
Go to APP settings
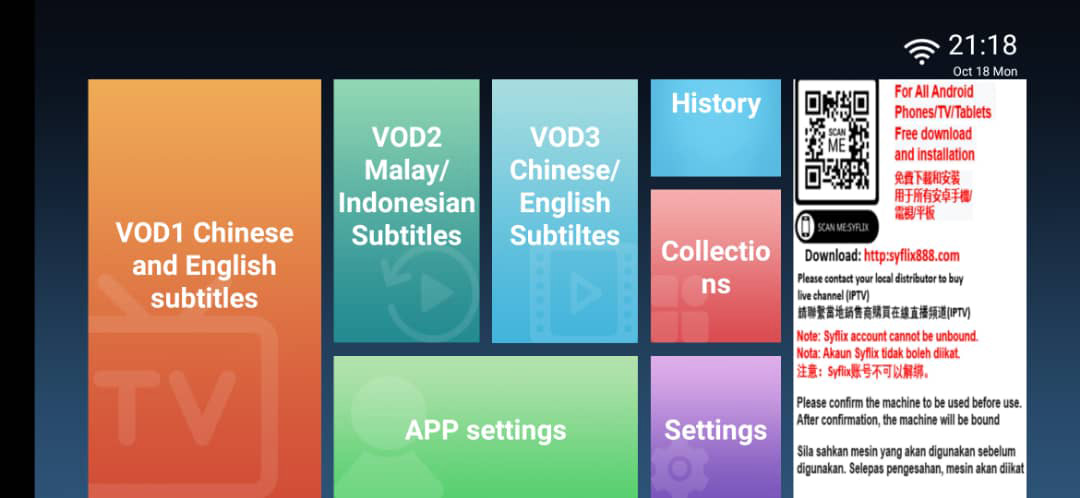(485, 428)
